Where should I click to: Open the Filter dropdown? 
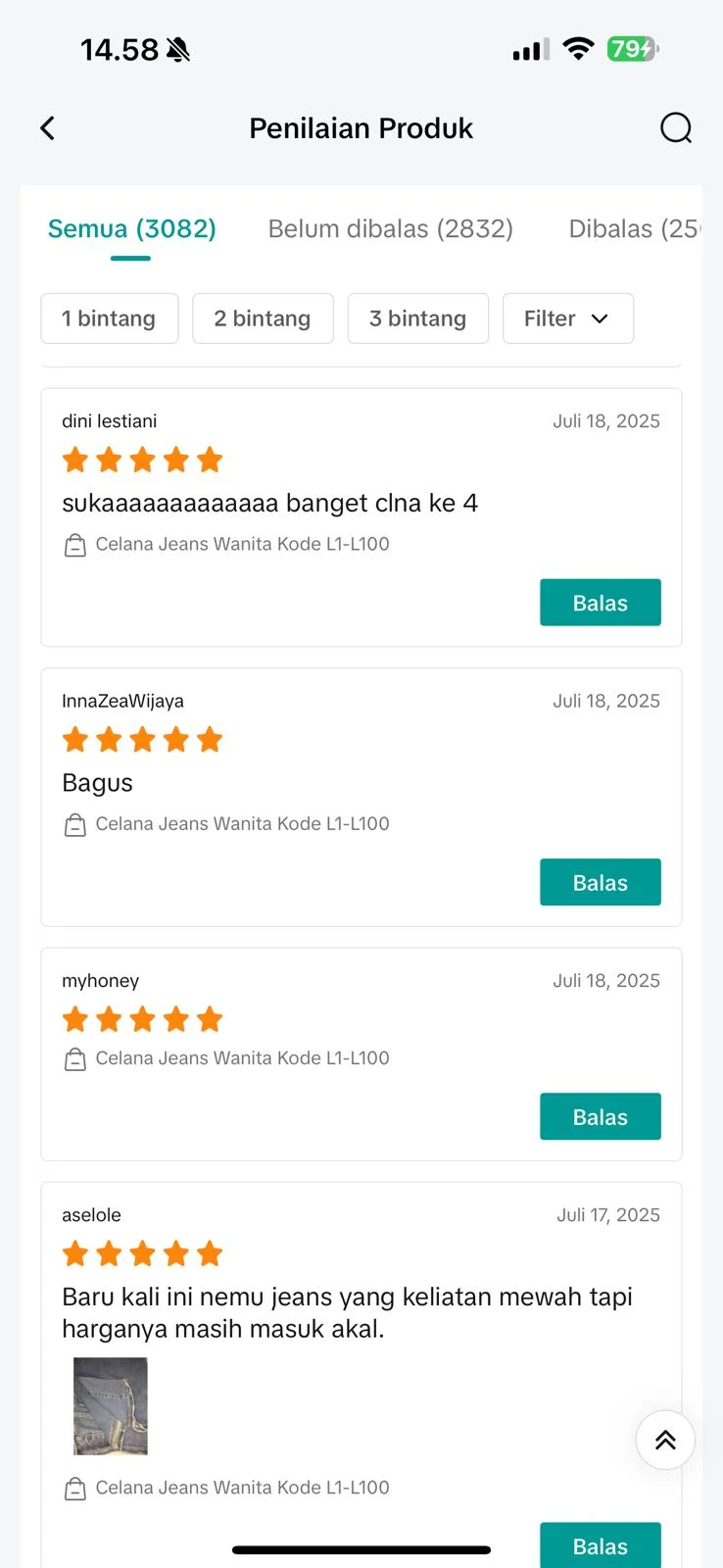[x=568, y=318]
